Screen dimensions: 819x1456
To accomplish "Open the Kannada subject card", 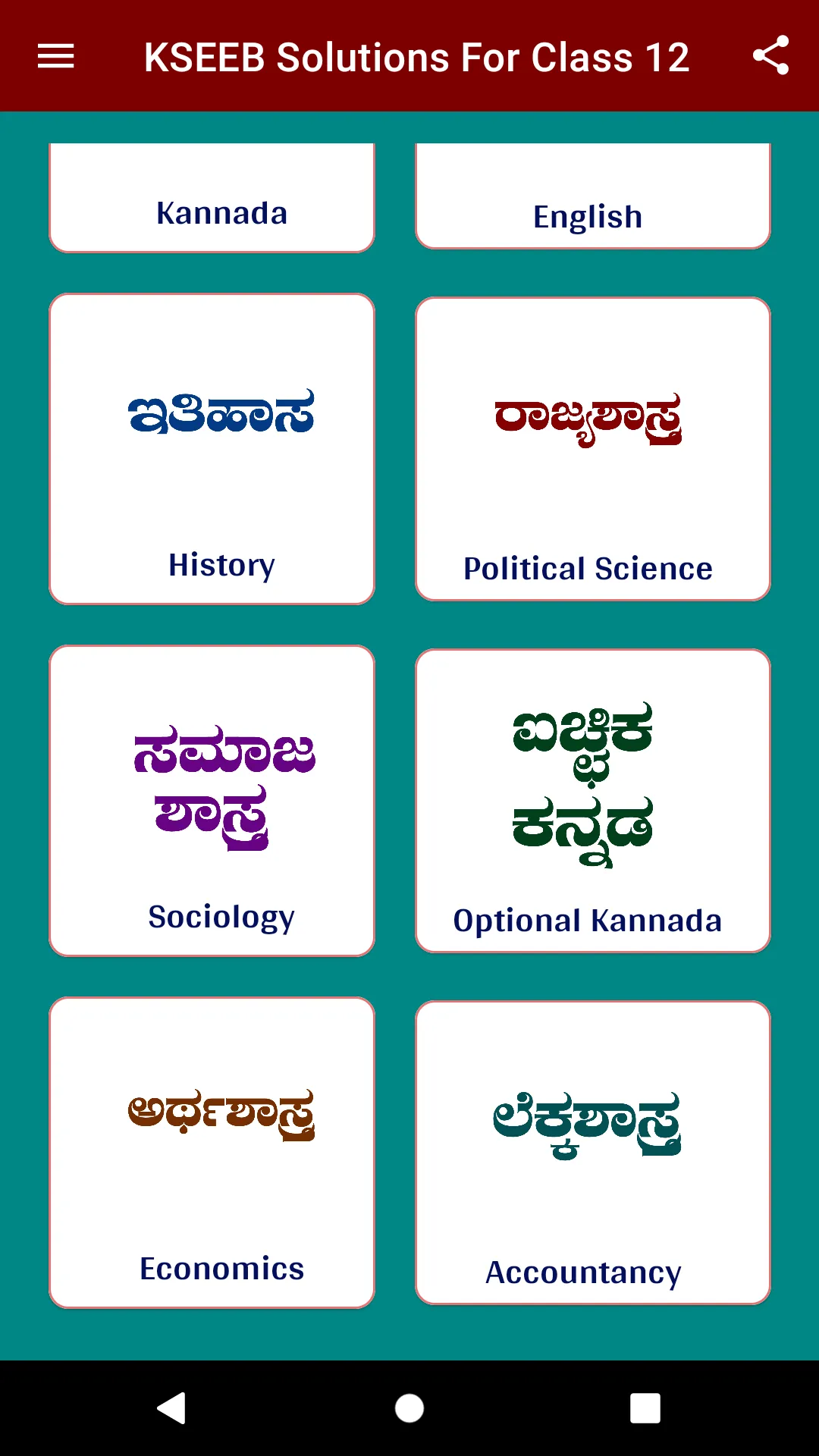I will click(x=212, y=197).
